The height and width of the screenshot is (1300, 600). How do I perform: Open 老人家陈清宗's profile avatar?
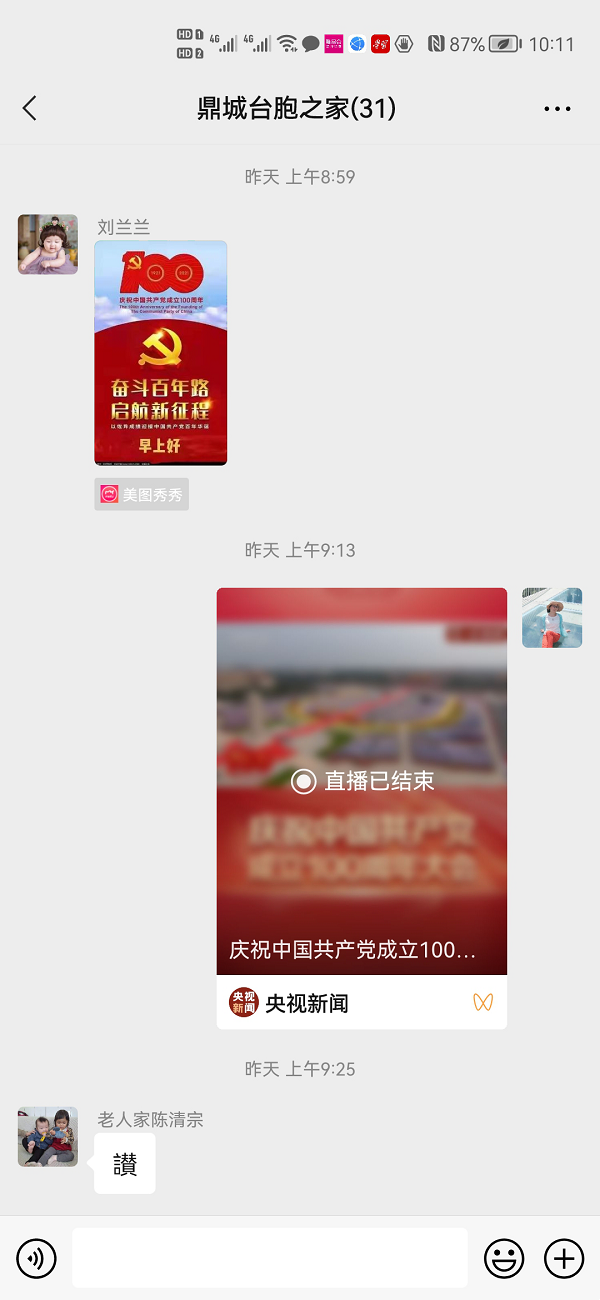click(48, 1137)
